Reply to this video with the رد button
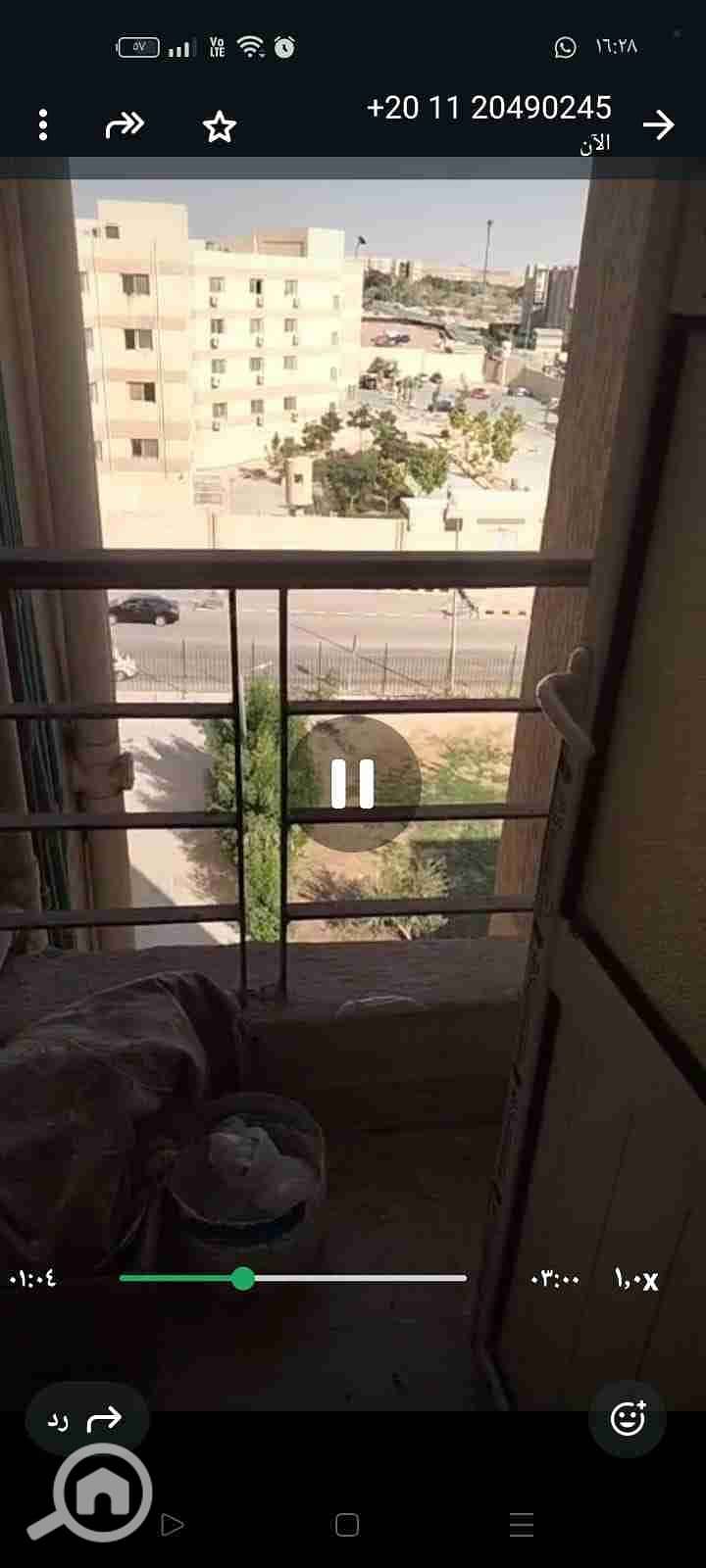Screen dimensions: 706x1568 [86, 1419]
